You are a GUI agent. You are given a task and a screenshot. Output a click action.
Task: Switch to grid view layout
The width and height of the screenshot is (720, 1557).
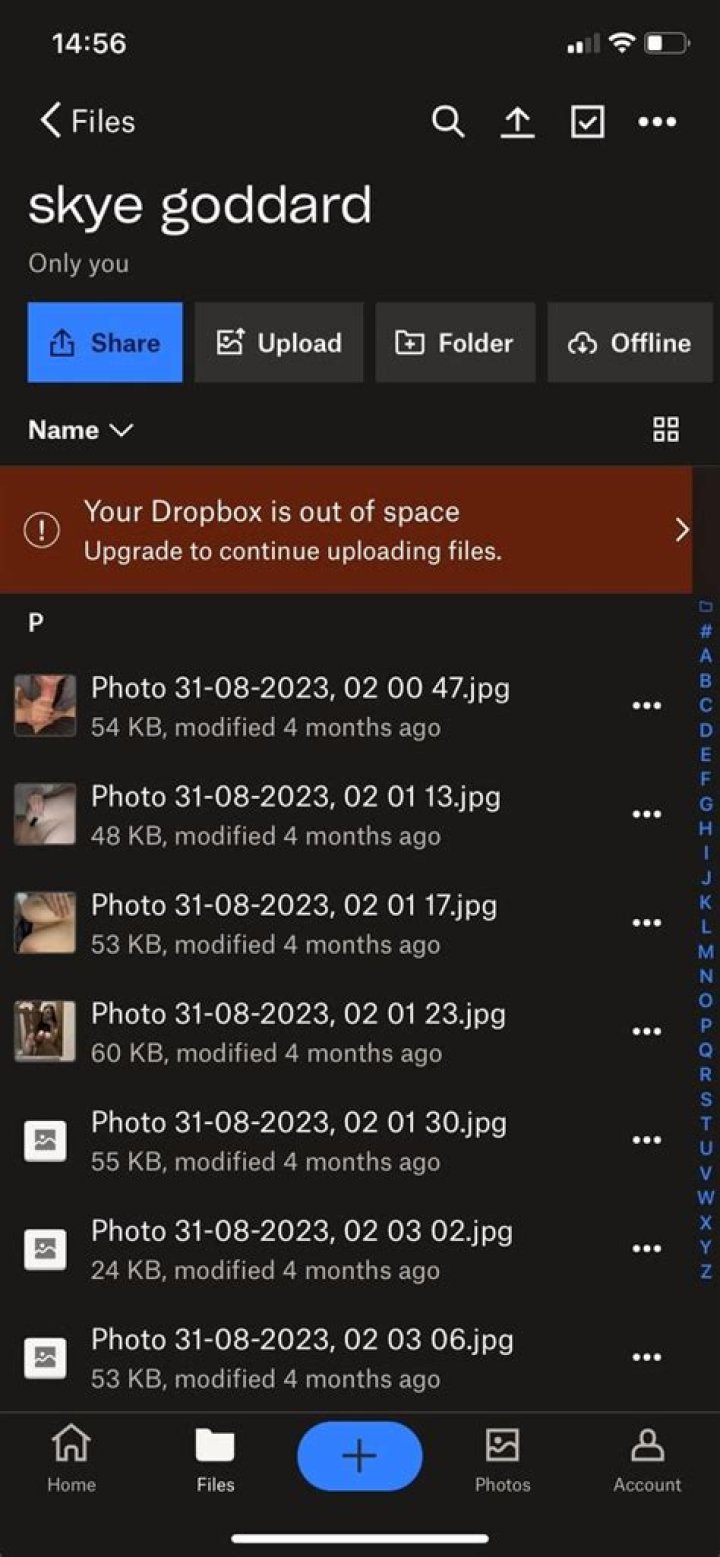[x=666, y=430]
